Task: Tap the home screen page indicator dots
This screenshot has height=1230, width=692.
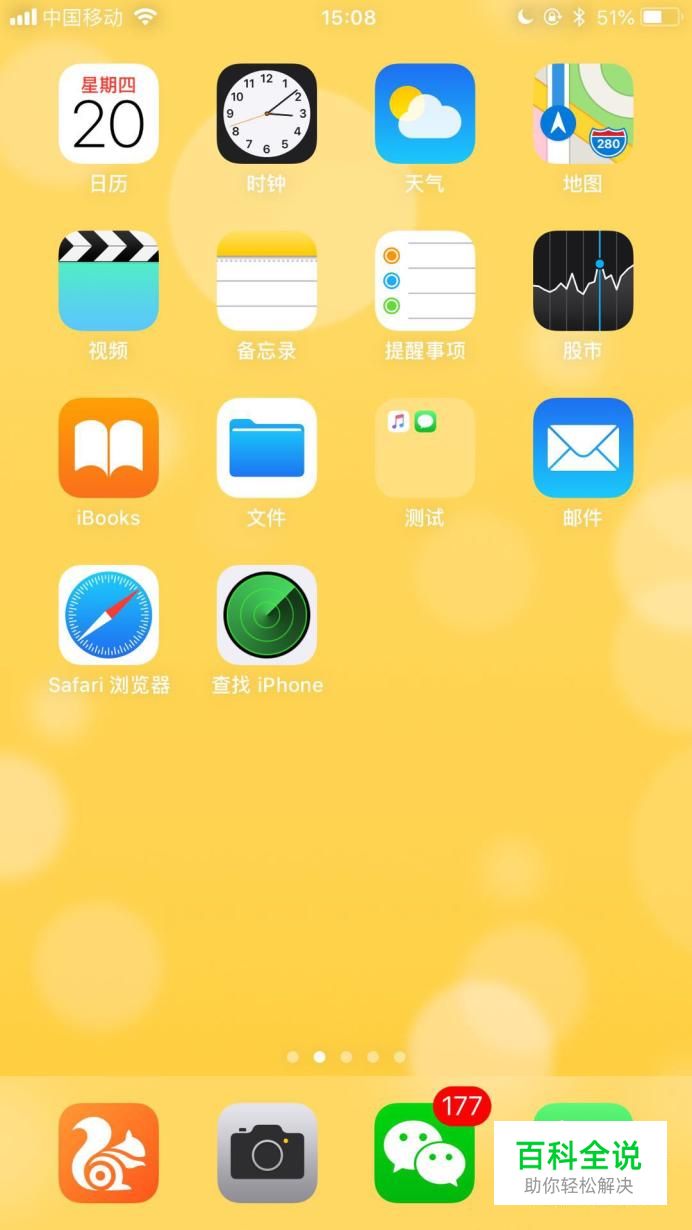Action: (x=346, y=1057)
